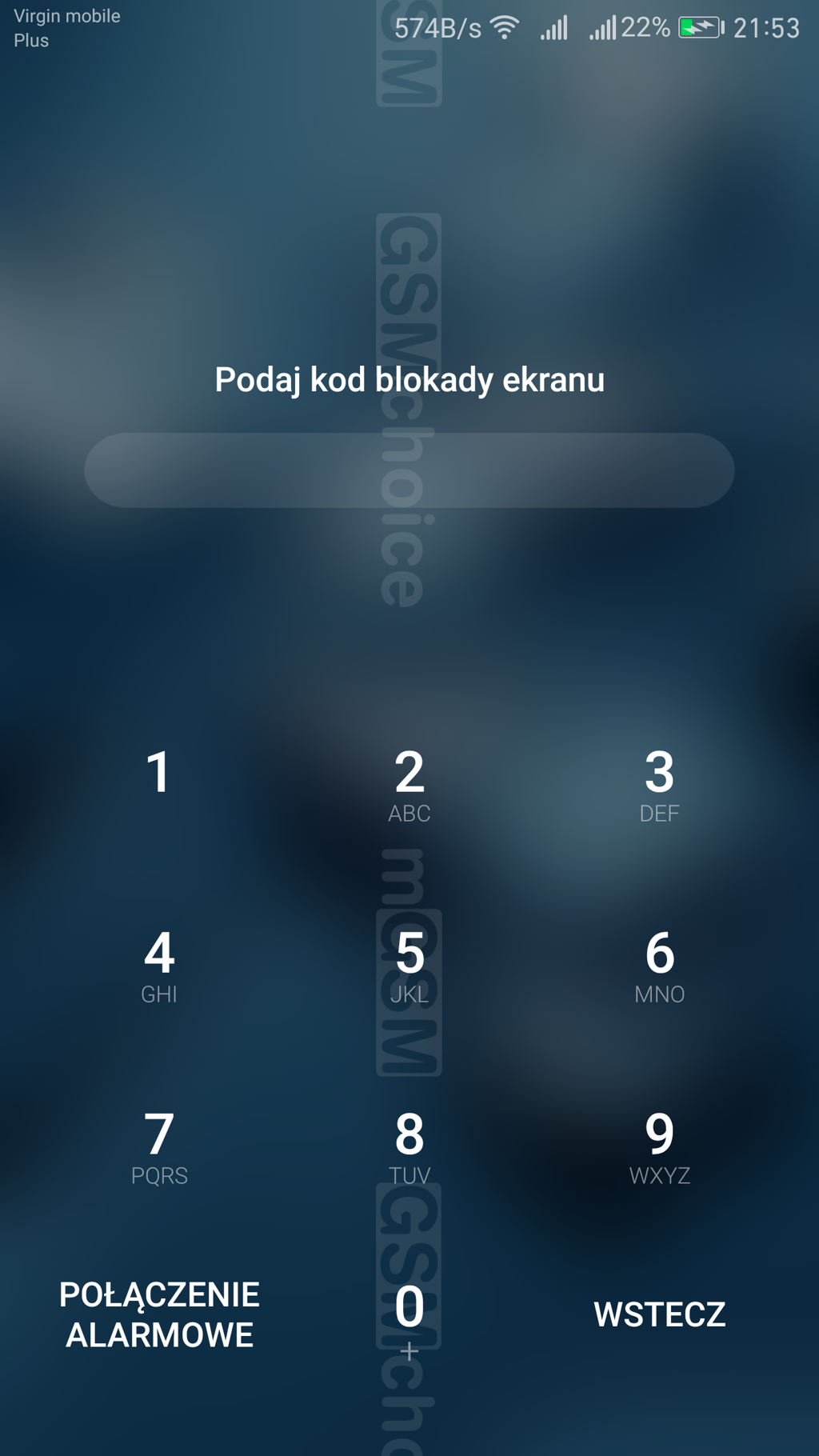Enter digit 8 TUV

tap(409, 1146)
